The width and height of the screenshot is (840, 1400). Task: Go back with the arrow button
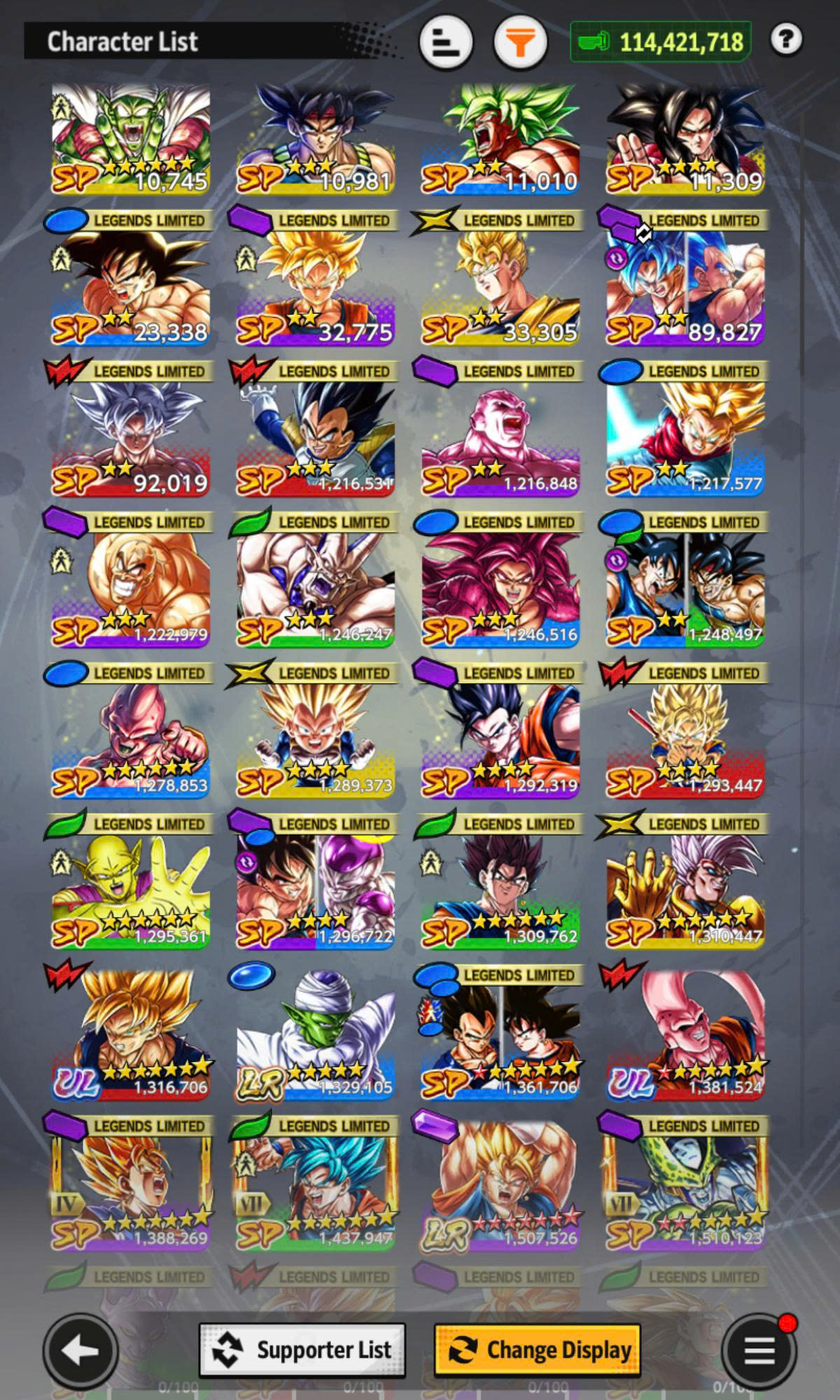(x=80, y=1350)
